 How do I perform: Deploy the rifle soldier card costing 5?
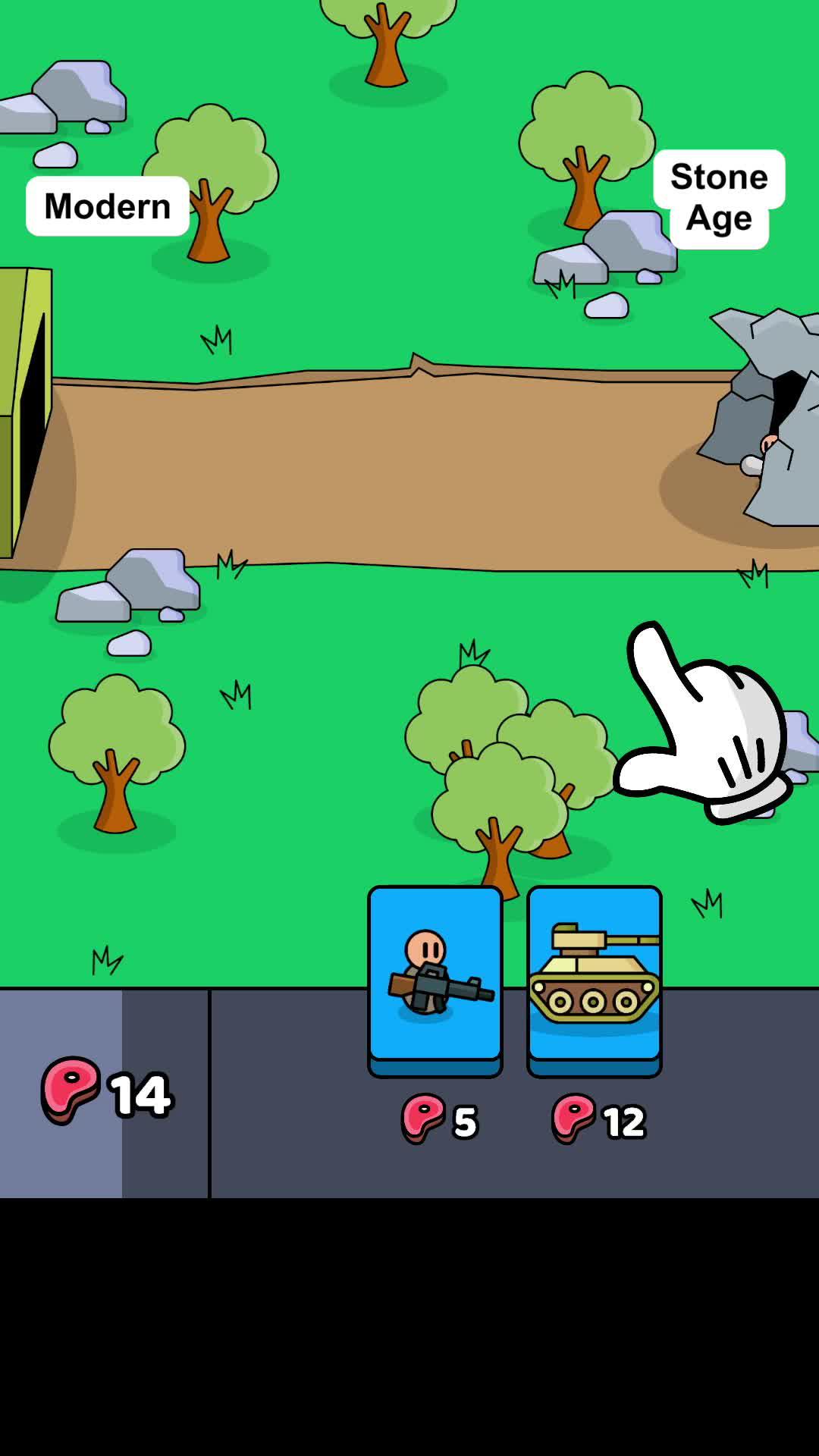tap(435, 978)
